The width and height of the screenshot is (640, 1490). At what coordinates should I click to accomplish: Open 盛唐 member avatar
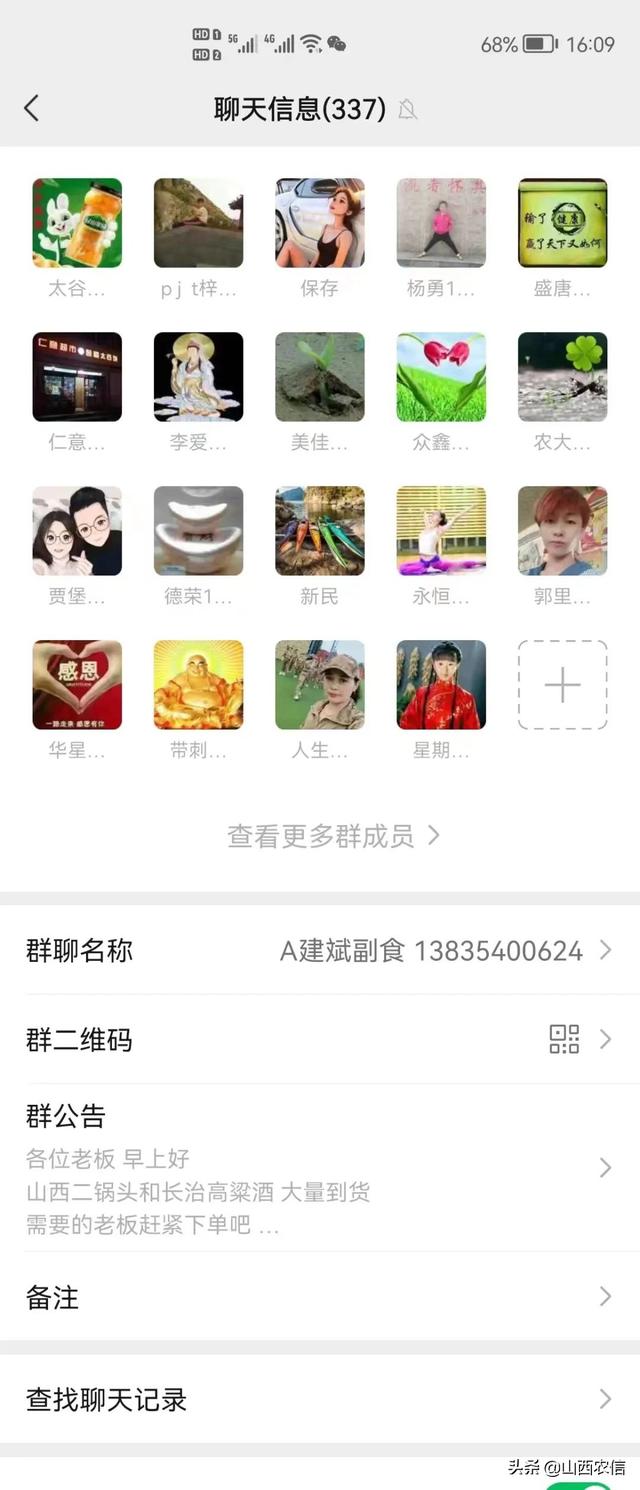562,223
